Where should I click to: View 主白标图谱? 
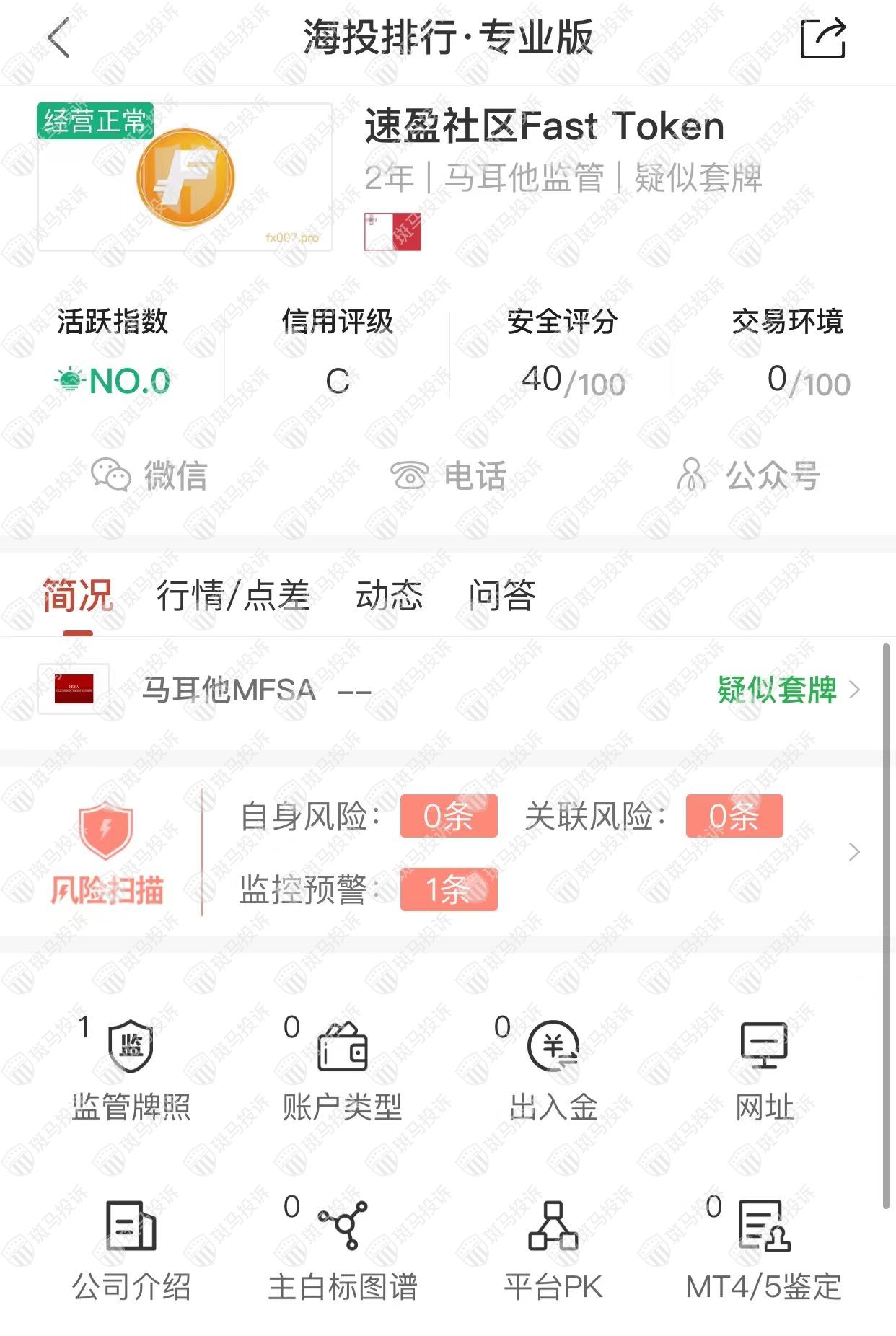click(342, 1249)
